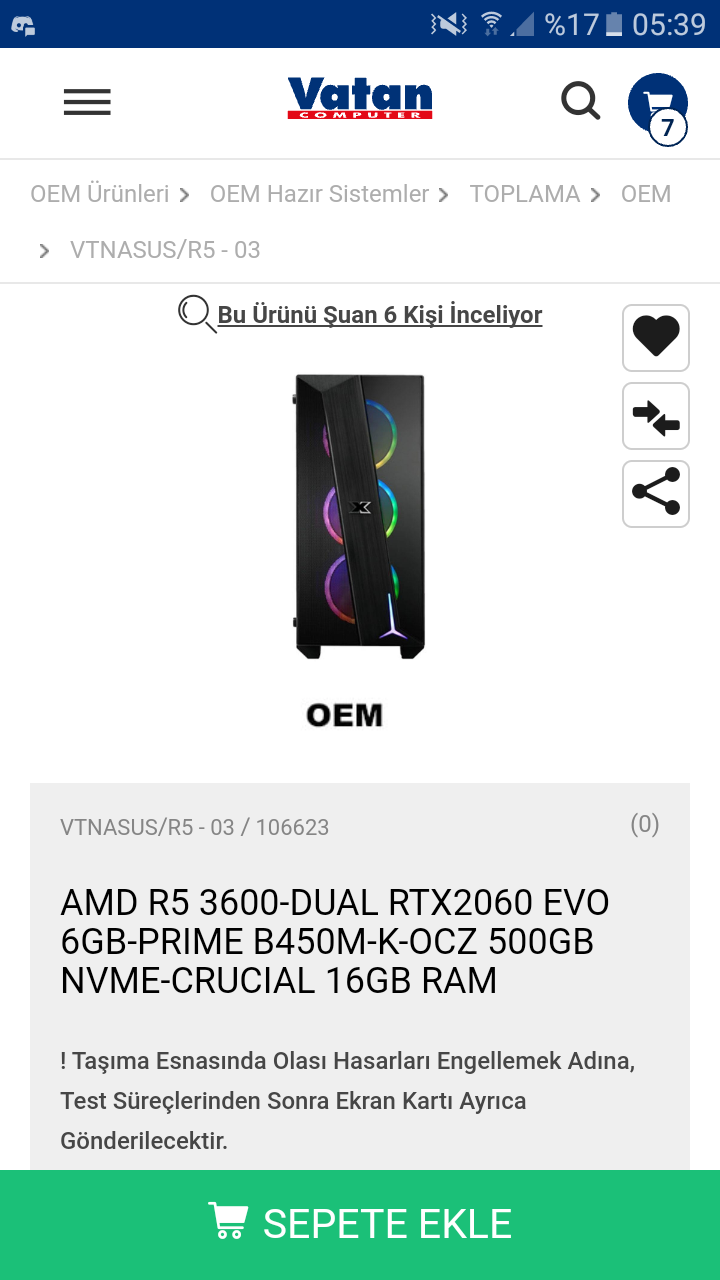Go to the Vatan Computer home page

(360, 100)
